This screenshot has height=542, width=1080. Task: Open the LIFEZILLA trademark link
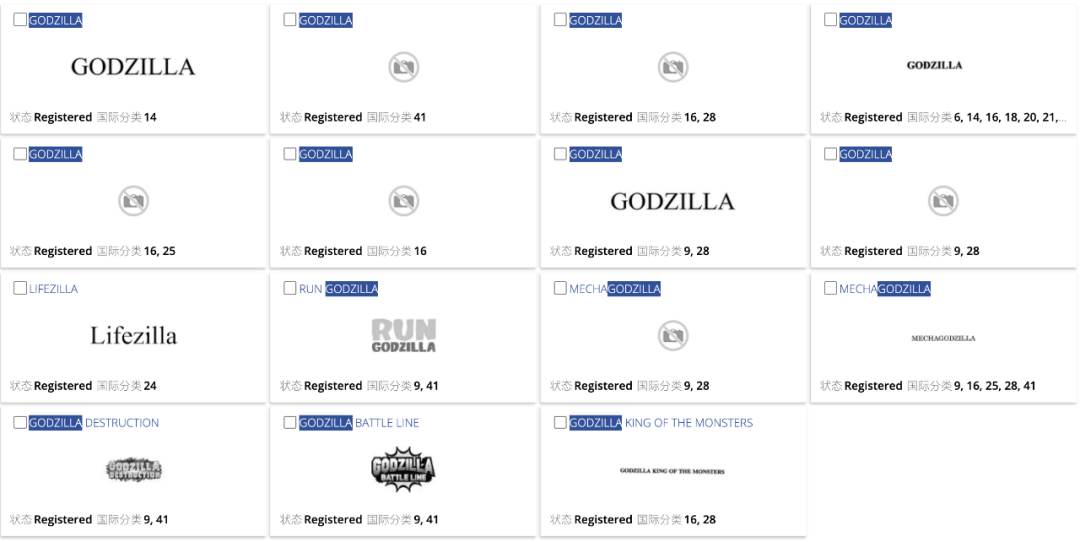pos(53,289)
